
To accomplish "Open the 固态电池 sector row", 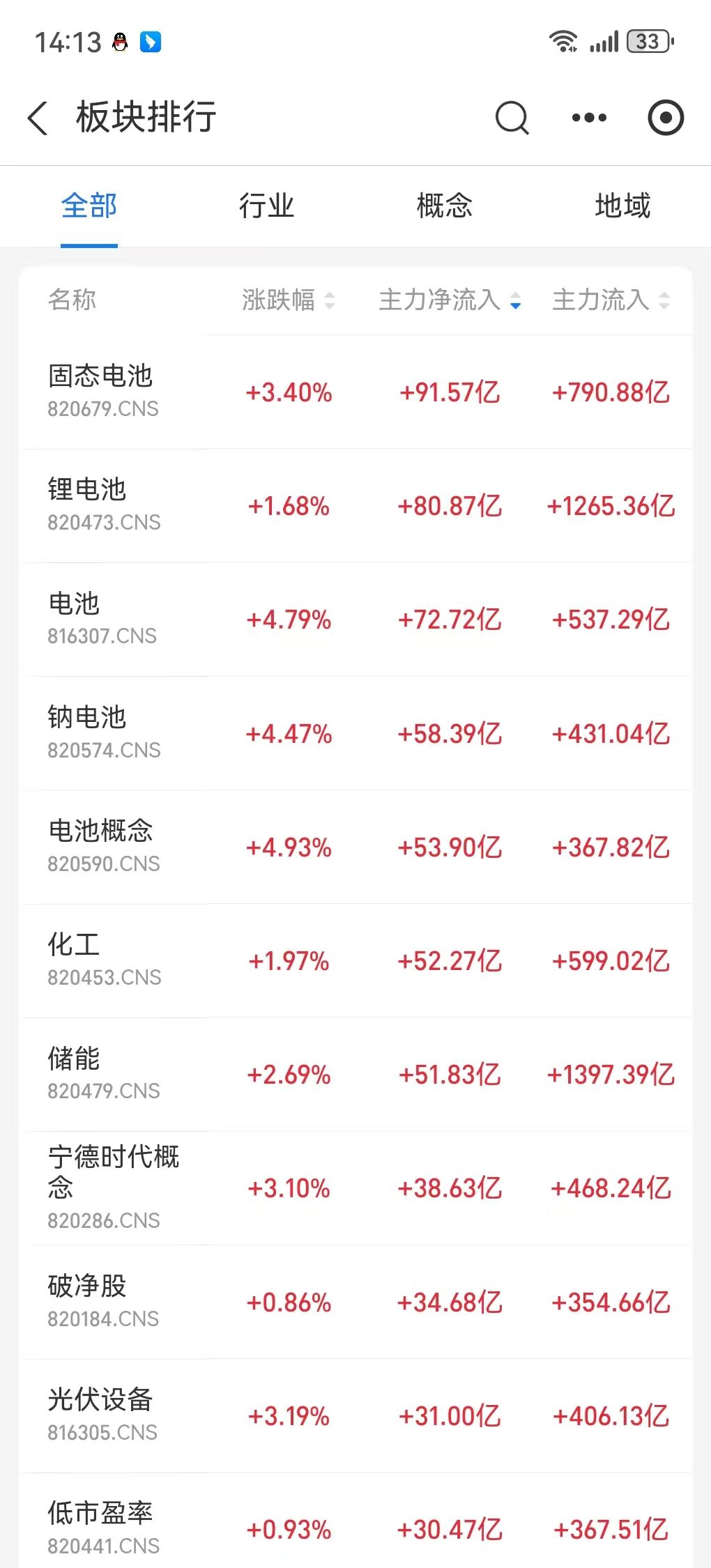I will (x=355, y=392).
